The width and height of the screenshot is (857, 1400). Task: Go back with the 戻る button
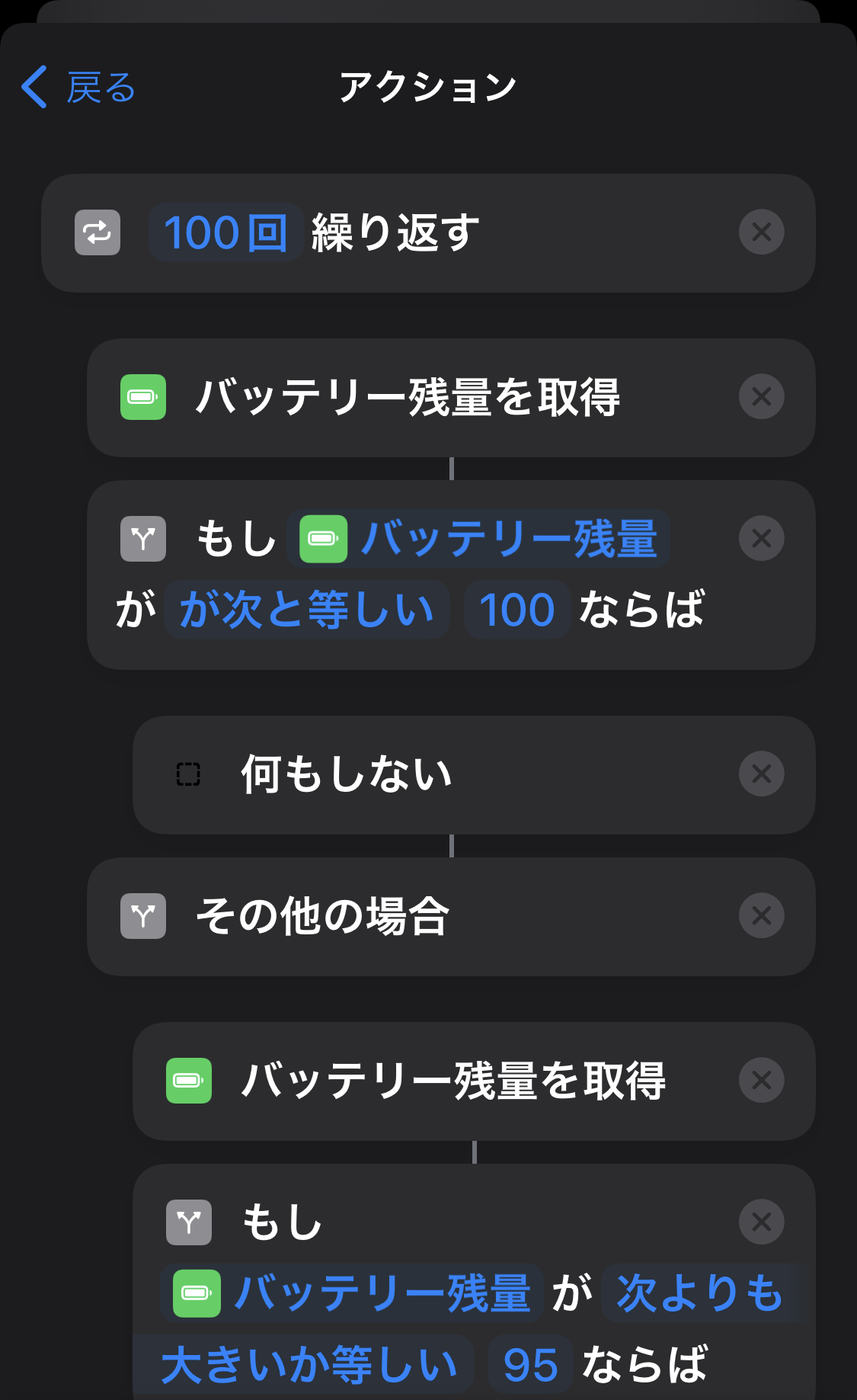pyautogui.click(x=79, y=87)
